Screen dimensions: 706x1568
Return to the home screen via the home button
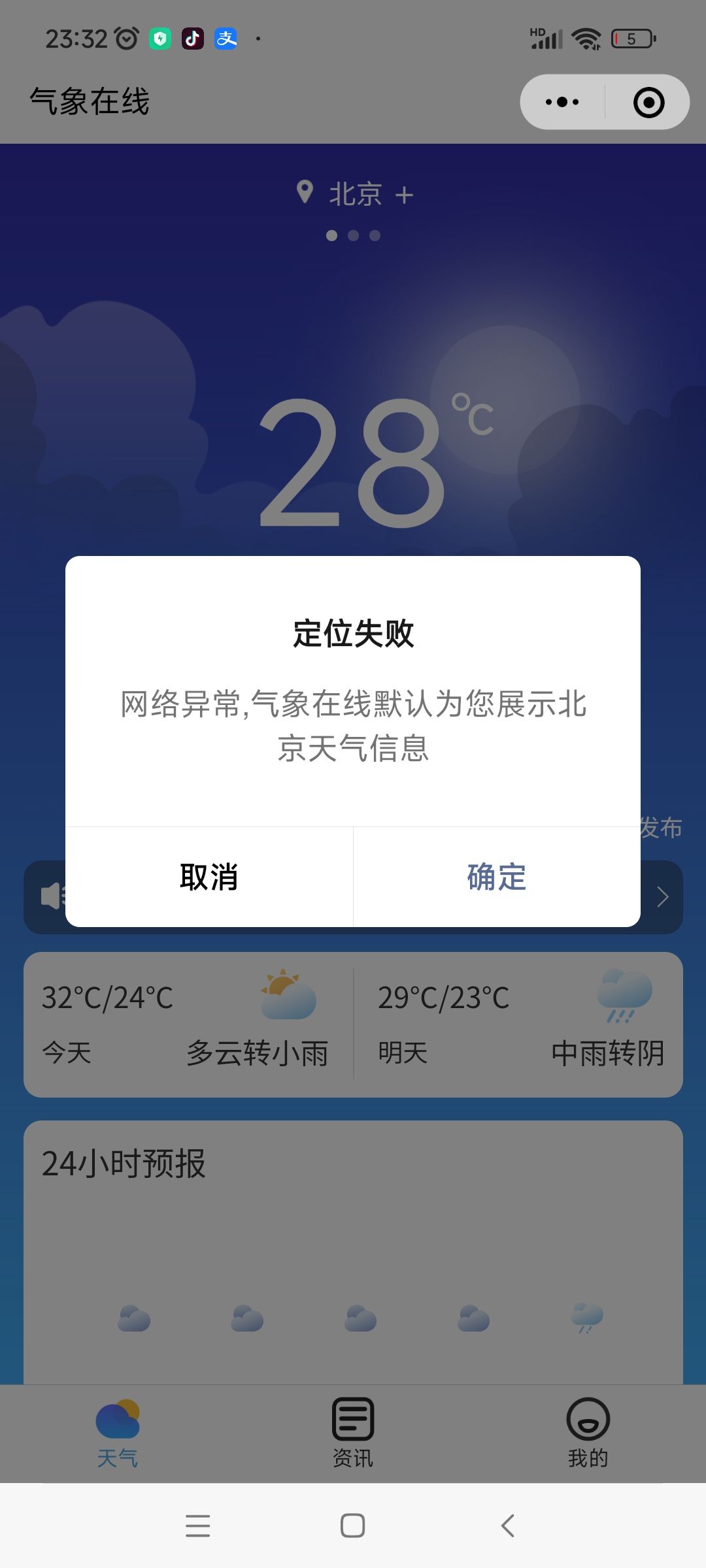click(353, 1526)
